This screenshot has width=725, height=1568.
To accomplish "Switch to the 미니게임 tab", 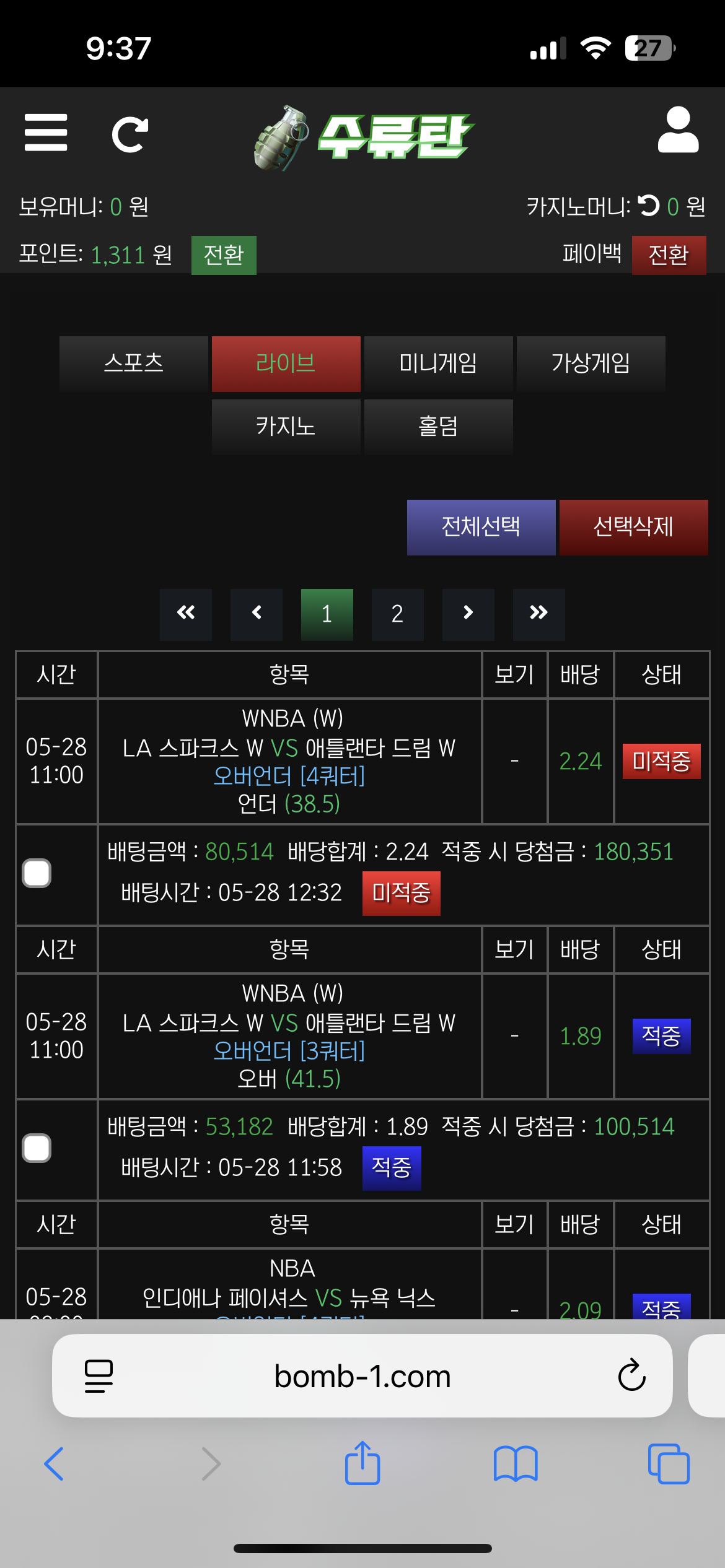I will point(439,364).
